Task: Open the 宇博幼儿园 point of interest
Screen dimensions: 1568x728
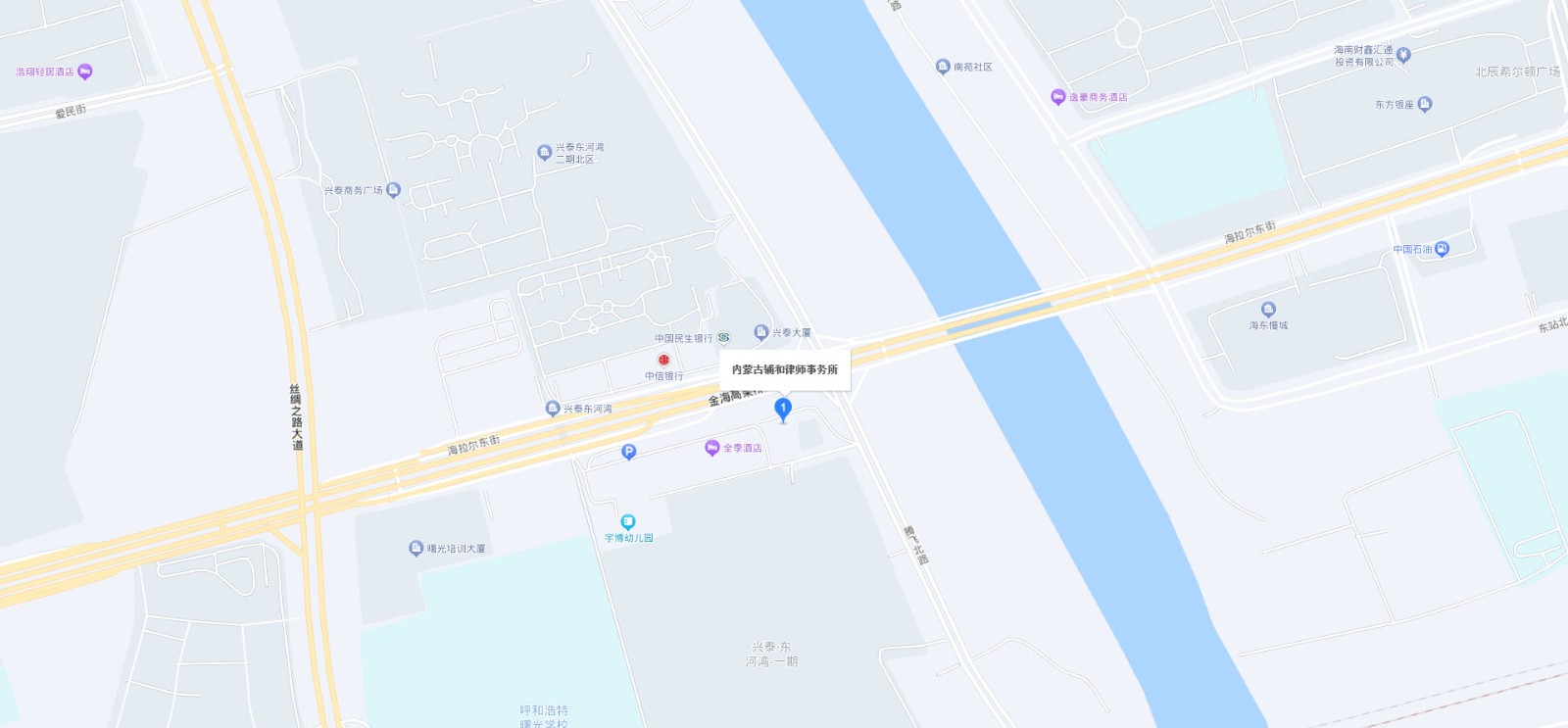Action: pos(628,523)
